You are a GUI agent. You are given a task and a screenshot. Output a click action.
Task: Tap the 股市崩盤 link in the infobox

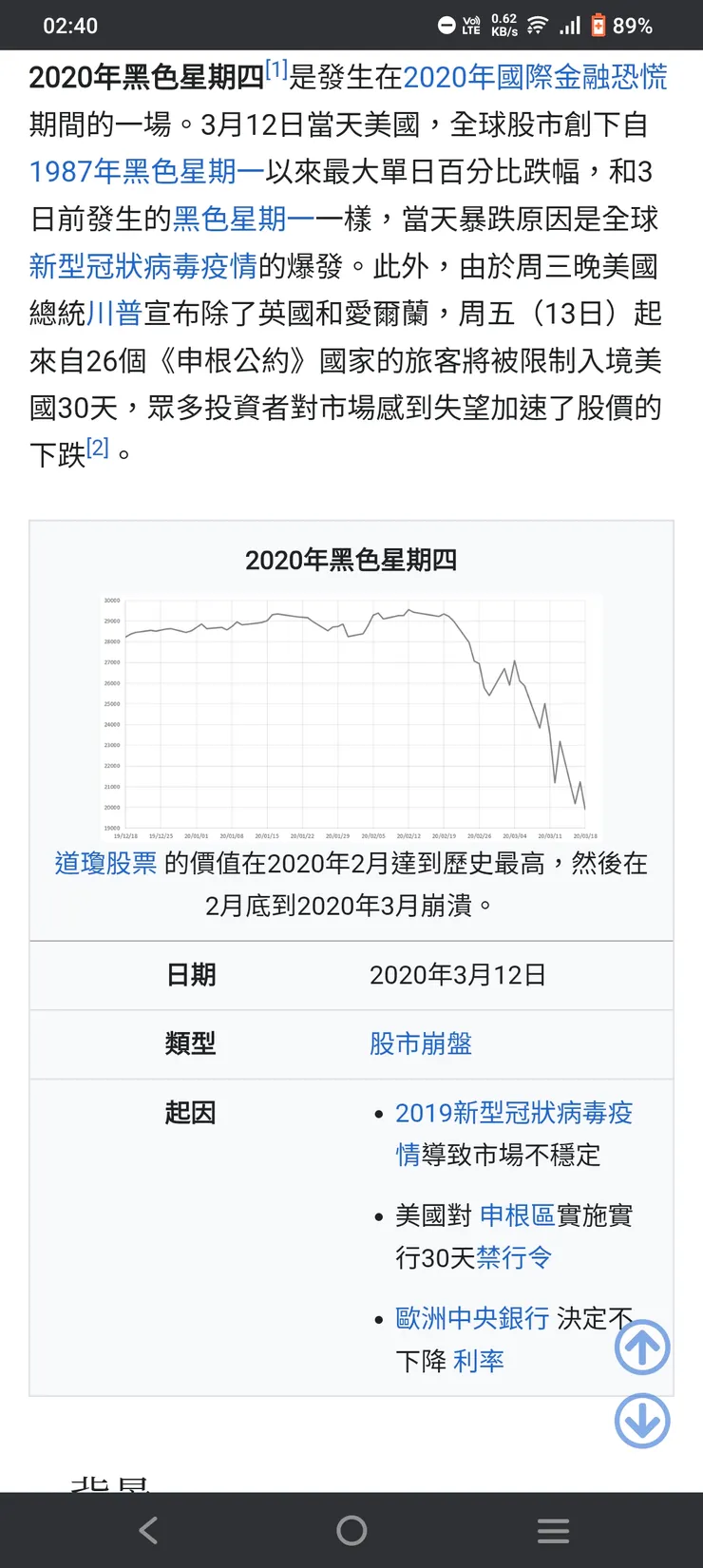(x=421, y=1043)
